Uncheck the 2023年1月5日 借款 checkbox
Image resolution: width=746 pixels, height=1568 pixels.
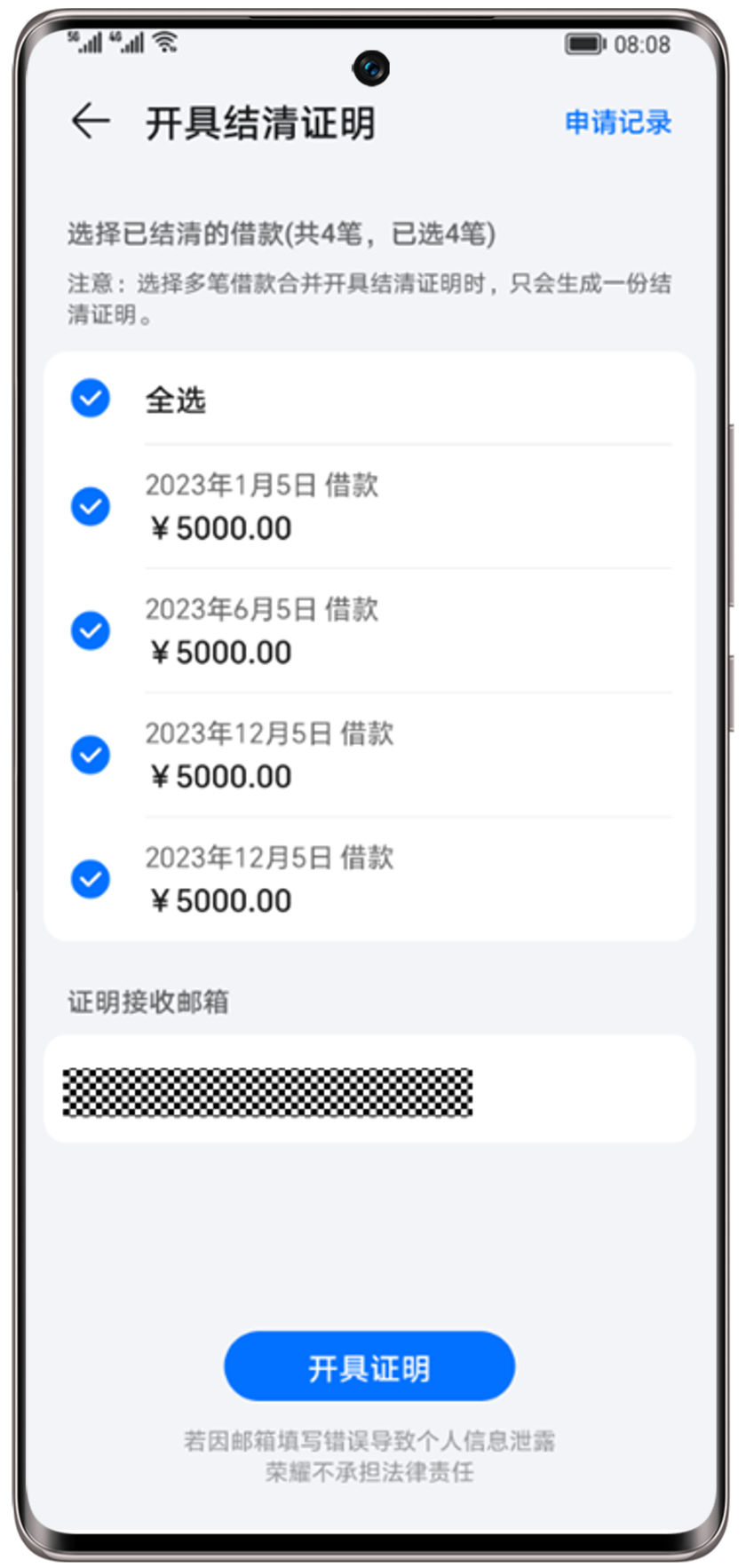[91, 507]
